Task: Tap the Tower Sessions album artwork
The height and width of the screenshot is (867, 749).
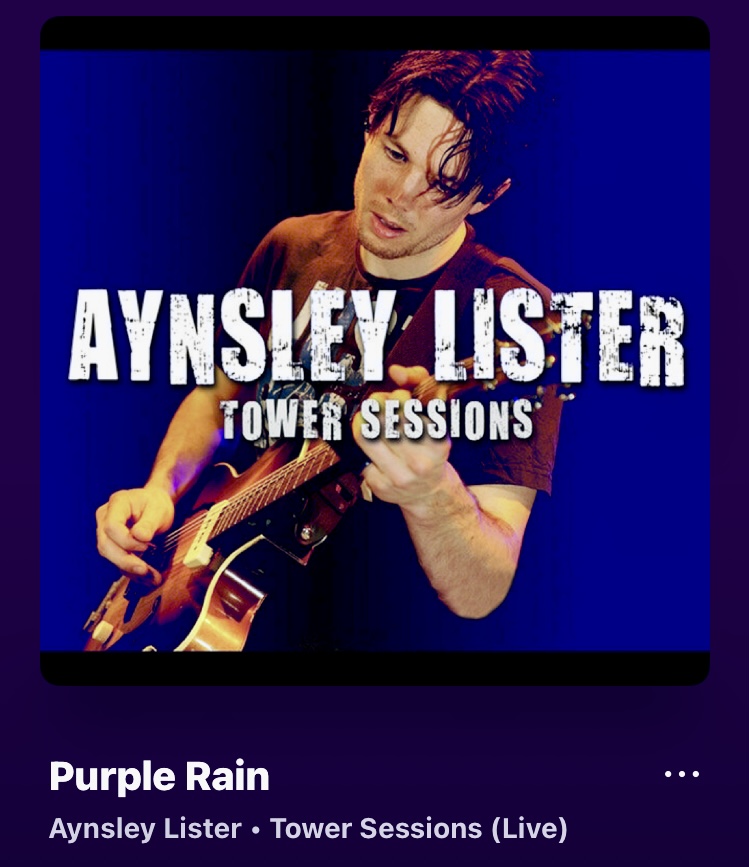Action: (374, 350)
